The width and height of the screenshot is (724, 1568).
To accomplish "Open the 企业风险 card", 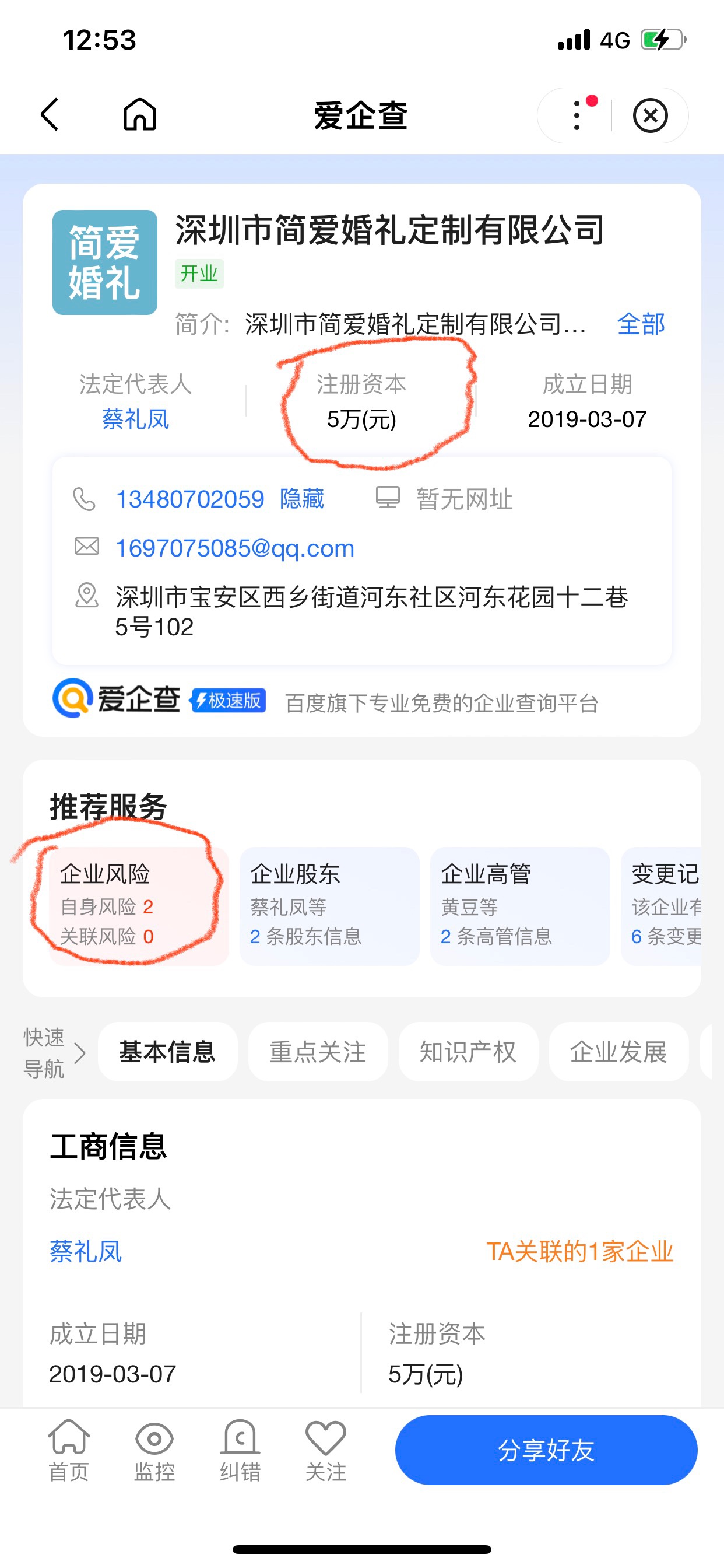I will [x=139, y=905].
